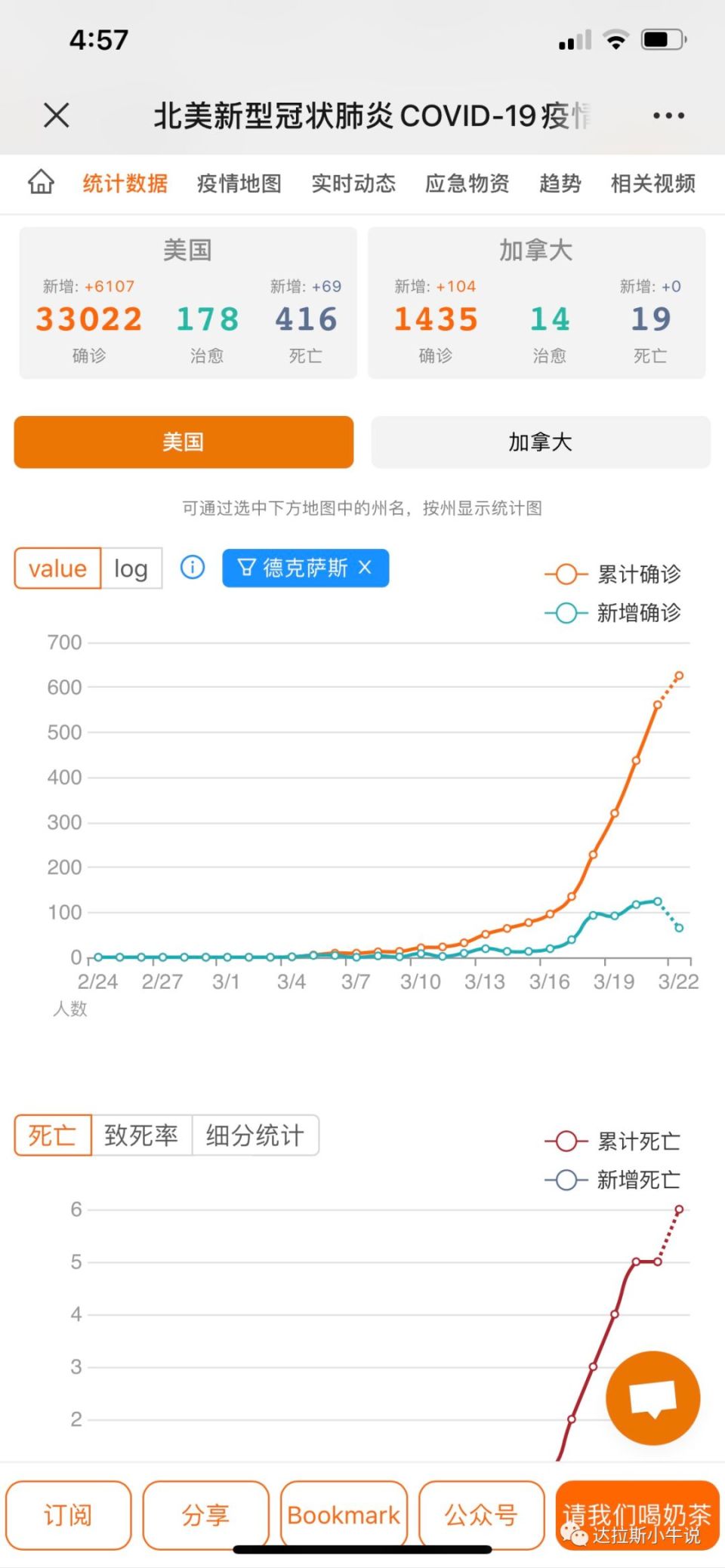The width and height of the screenshot is (725, 1568).
Task: Tap the Bookmark button
Action: tap(344, 1514)
